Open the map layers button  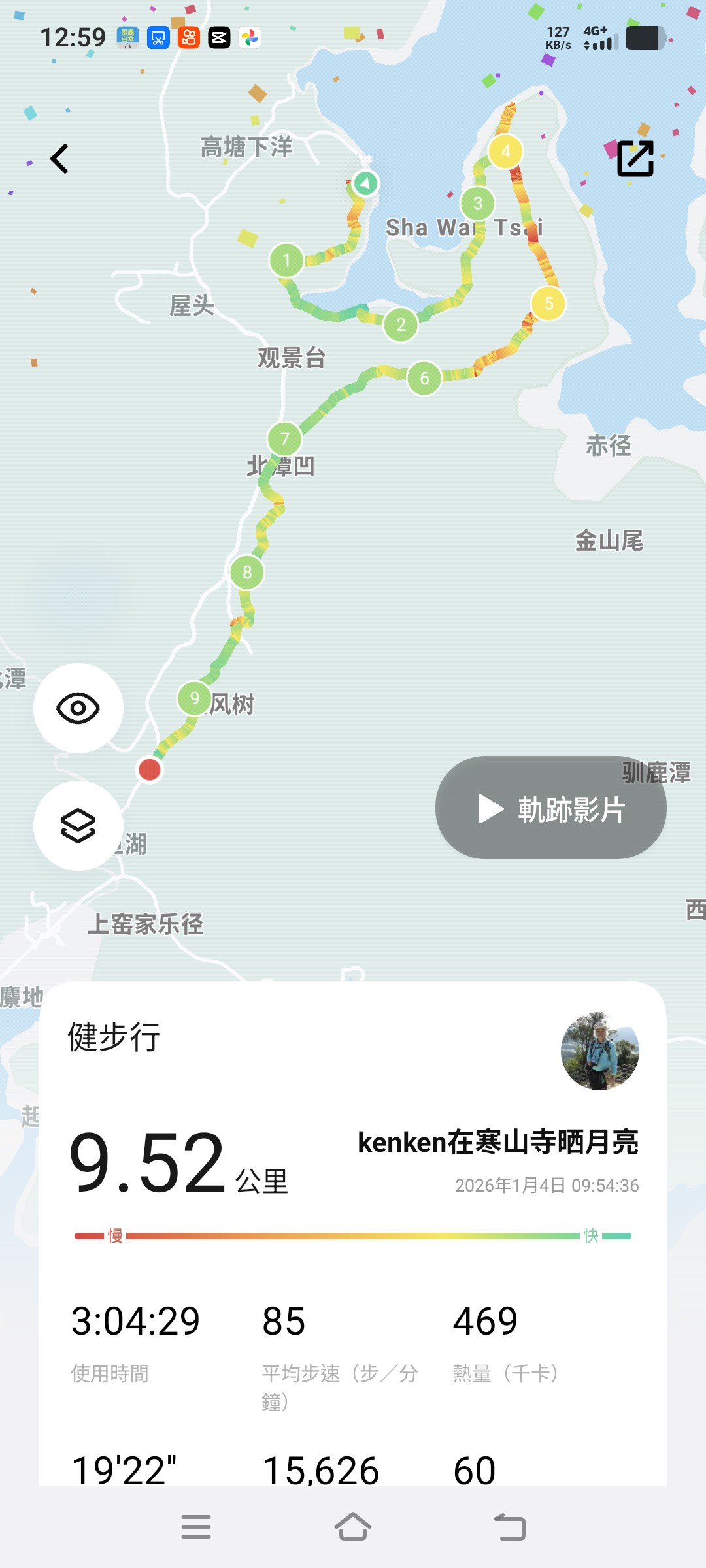[x=78, y=826]
